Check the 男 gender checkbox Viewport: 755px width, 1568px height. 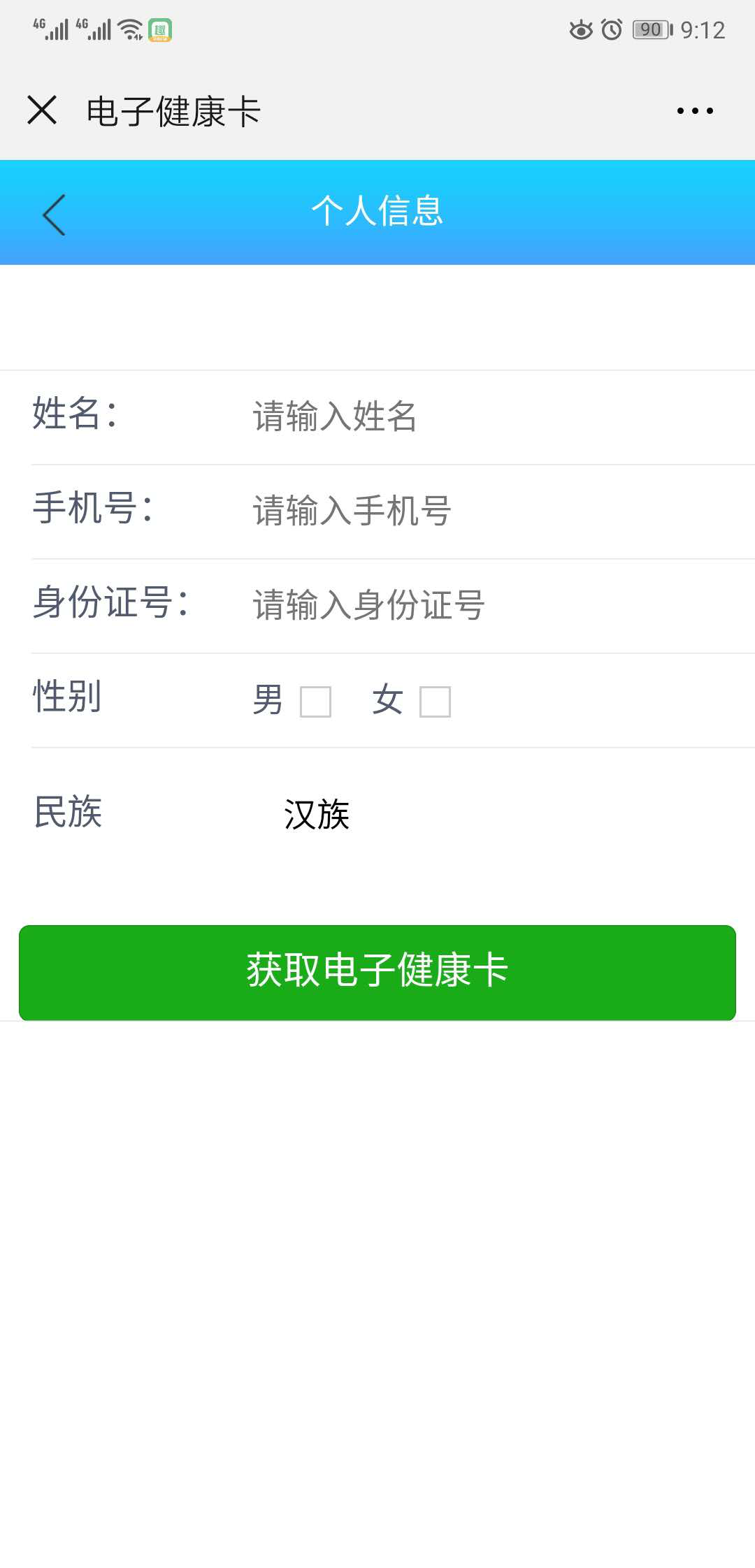tap(315, 702)
